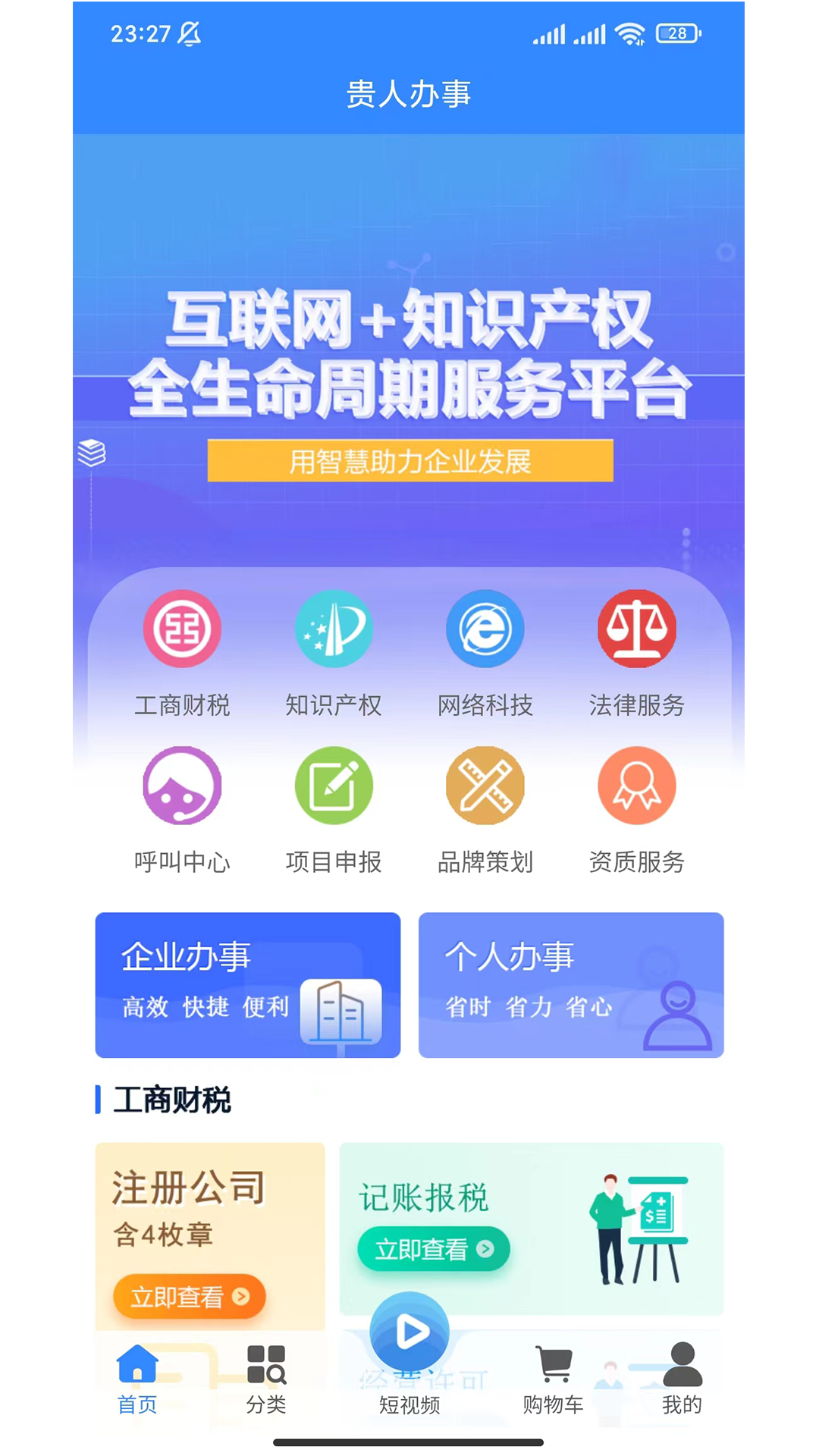Screen dimensions: 819x1456
Task: Tap the 用智慧助力企业发展 banner ribbon
Action: coord(409,460)
